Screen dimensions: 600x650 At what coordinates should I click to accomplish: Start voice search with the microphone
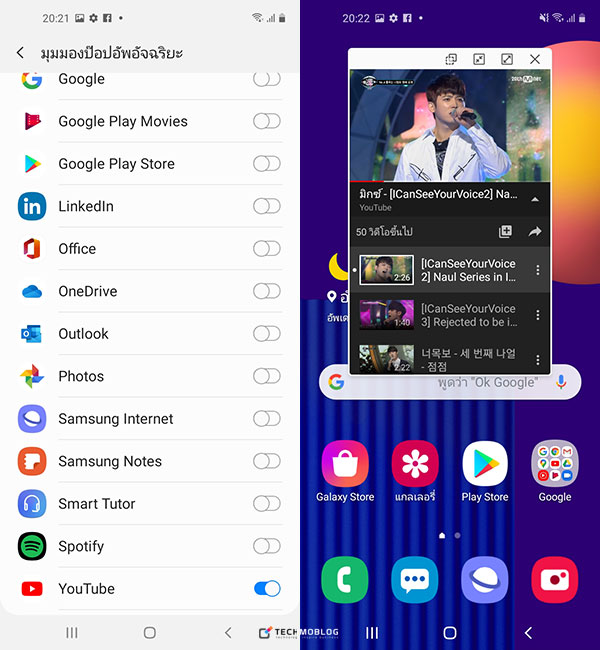pos(562,382)
